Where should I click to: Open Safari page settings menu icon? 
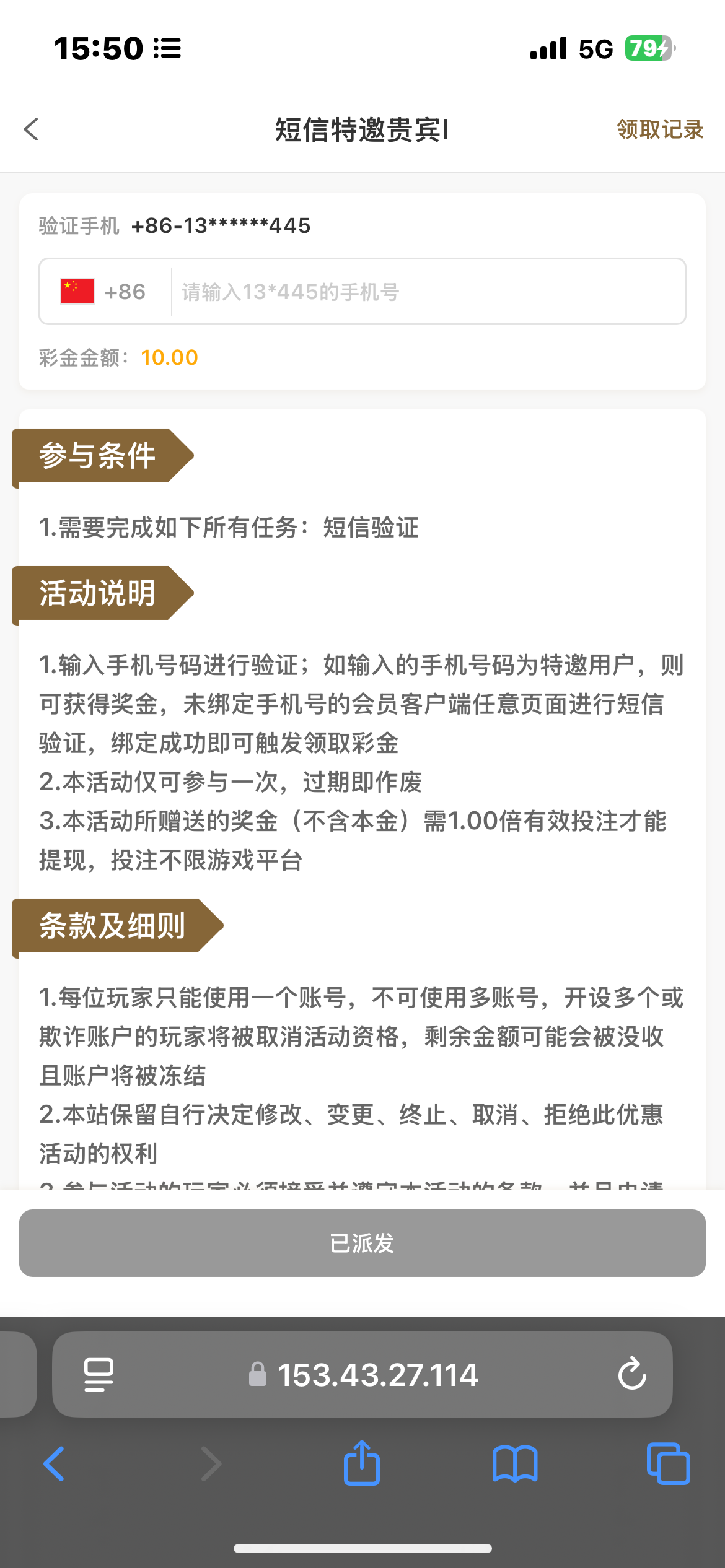click(x=99, y=1375)
